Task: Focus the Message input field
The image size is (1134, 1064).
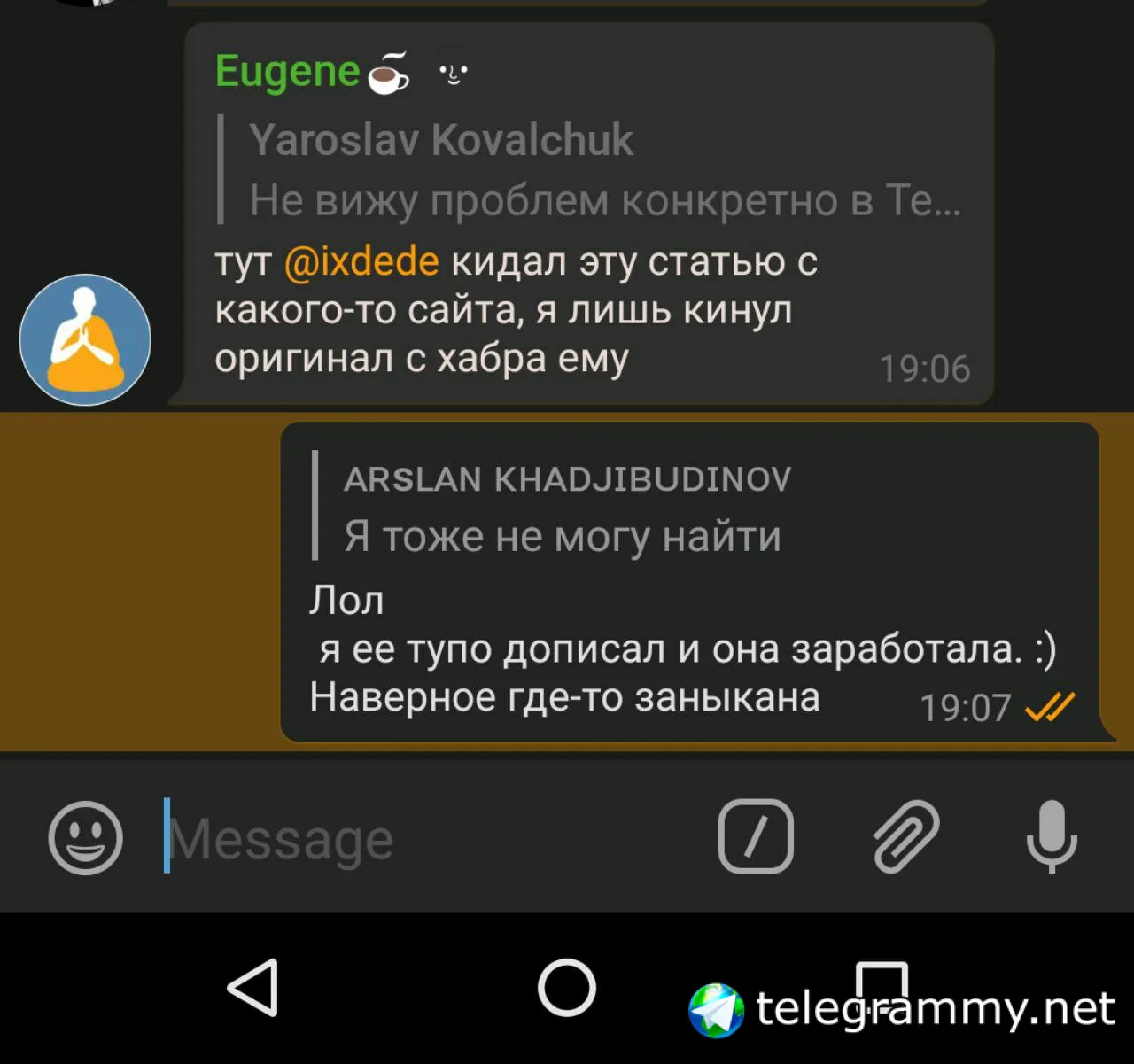Action: pos(425,838)
